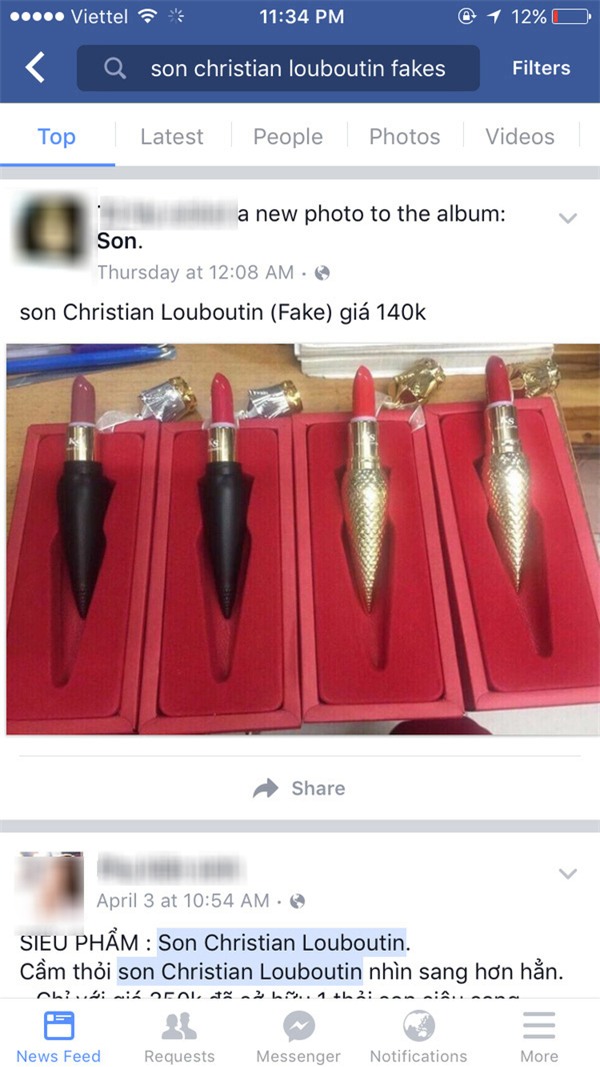Share the lipstick photo post
Viewport: 600px width, 1067px height.
299,788
